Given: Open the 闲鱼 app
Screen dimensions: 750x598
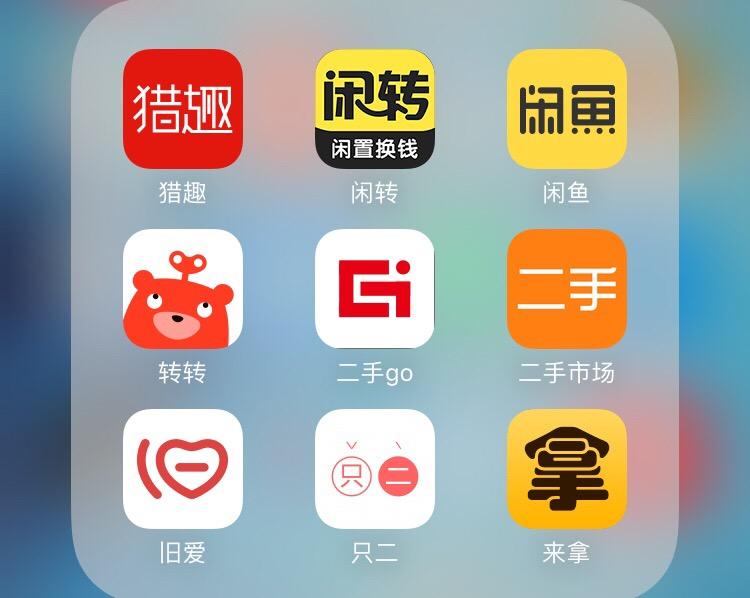Looking at the screenshot, I should (x=567, y=109).
